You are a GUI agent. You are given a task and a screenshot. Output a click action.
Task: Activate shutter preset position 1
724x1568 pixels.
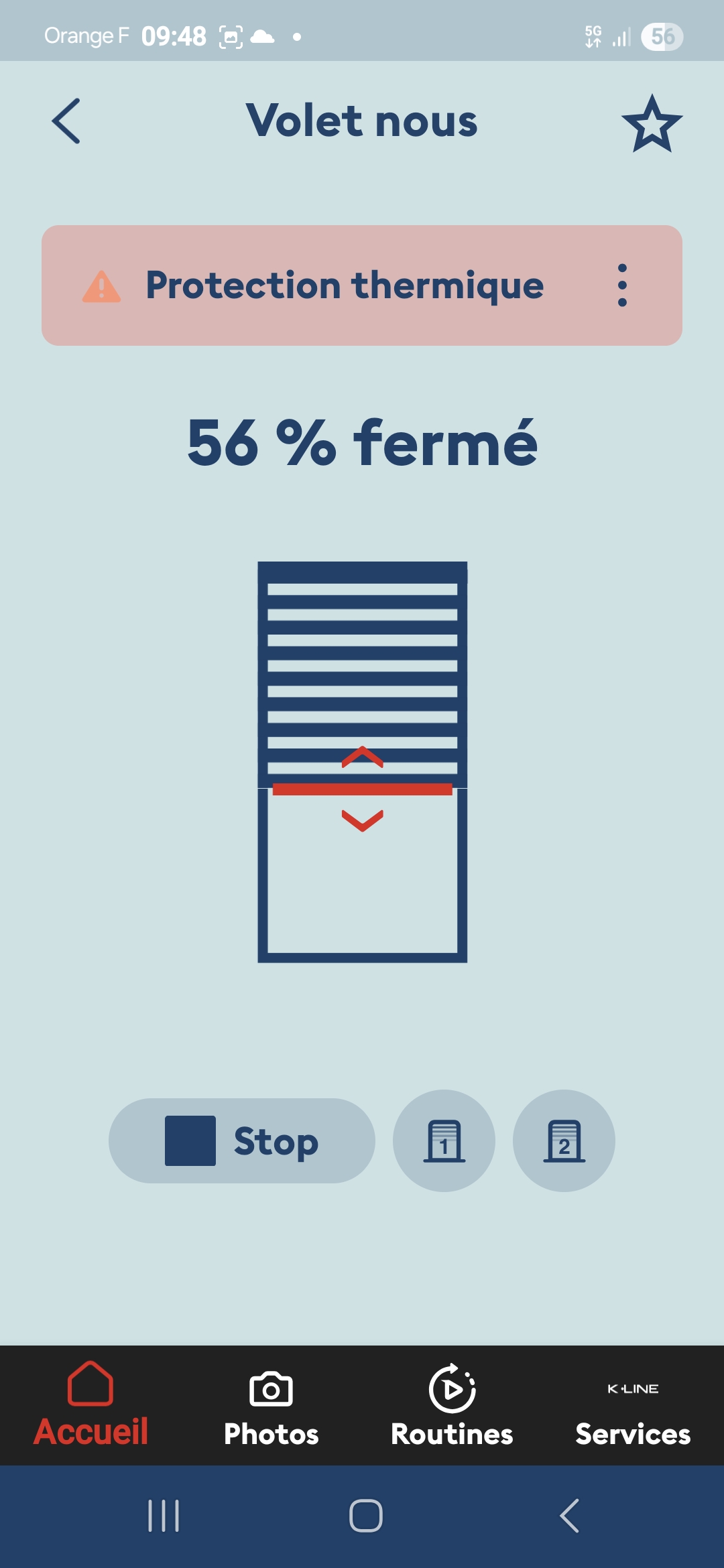click(x=444, y=1140)
